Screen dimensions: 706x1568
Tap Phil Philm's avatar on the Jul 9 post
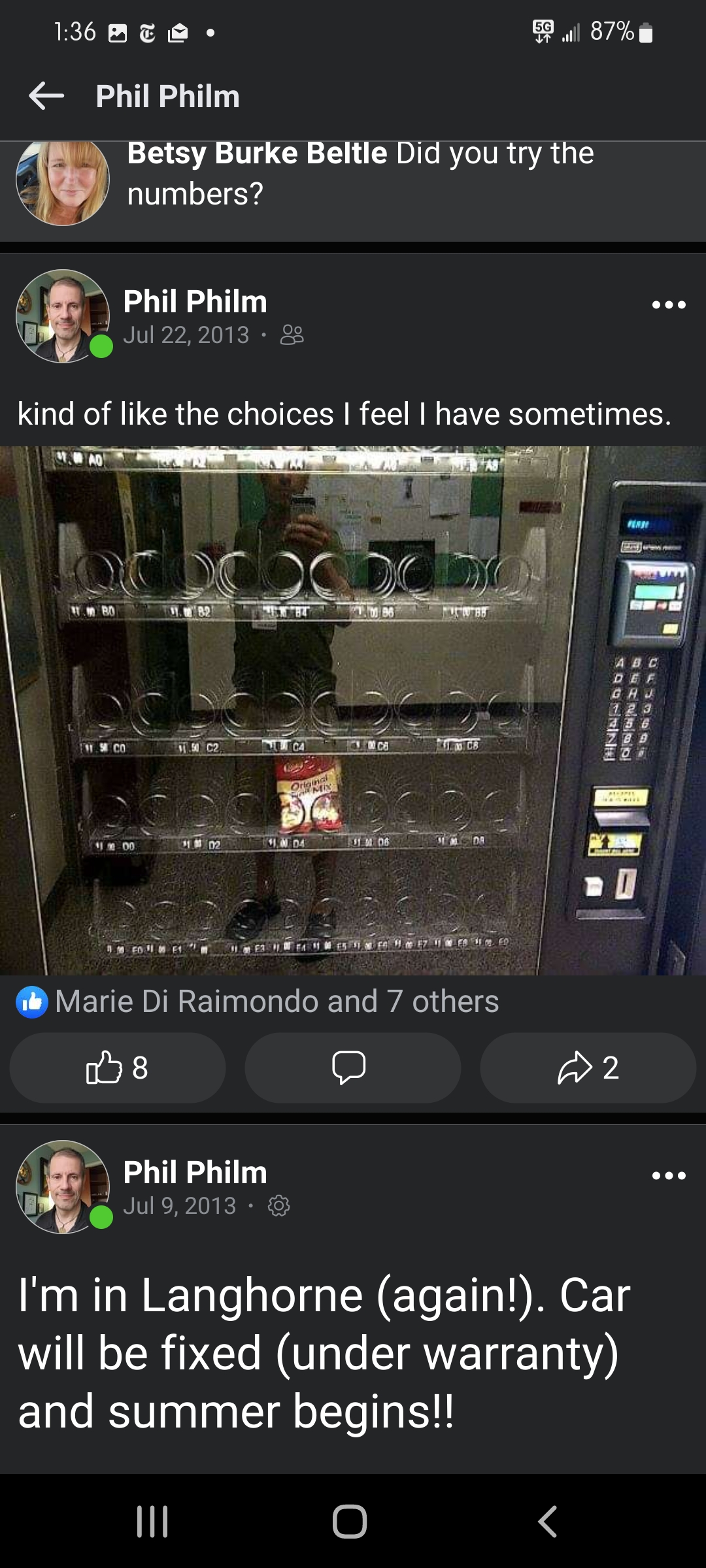point(63,1186)
